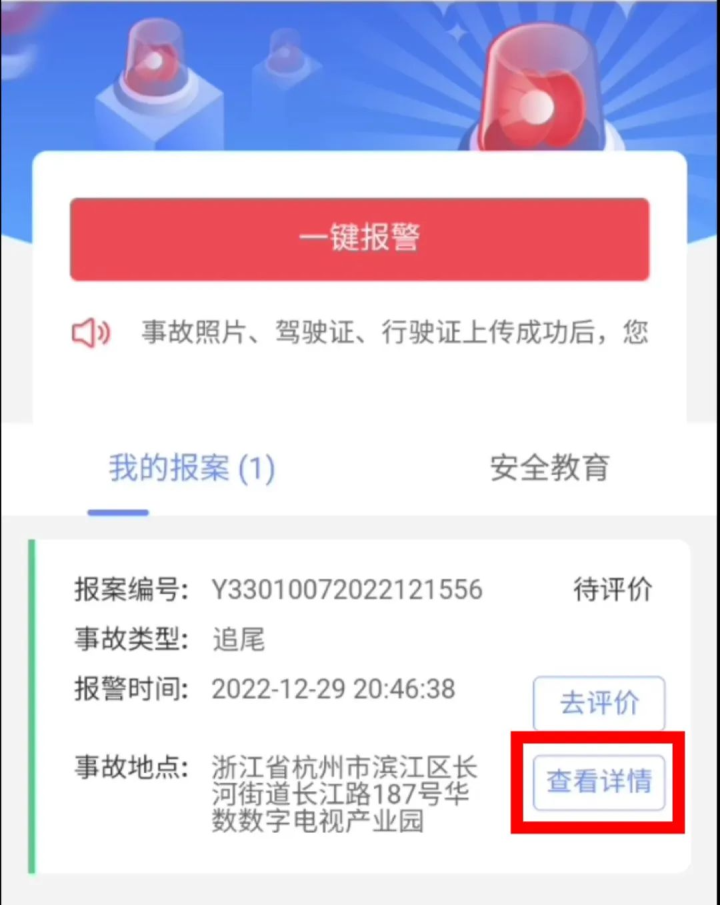Select the 我的报案 tab
720x905 pixels.
coord(191,468)
